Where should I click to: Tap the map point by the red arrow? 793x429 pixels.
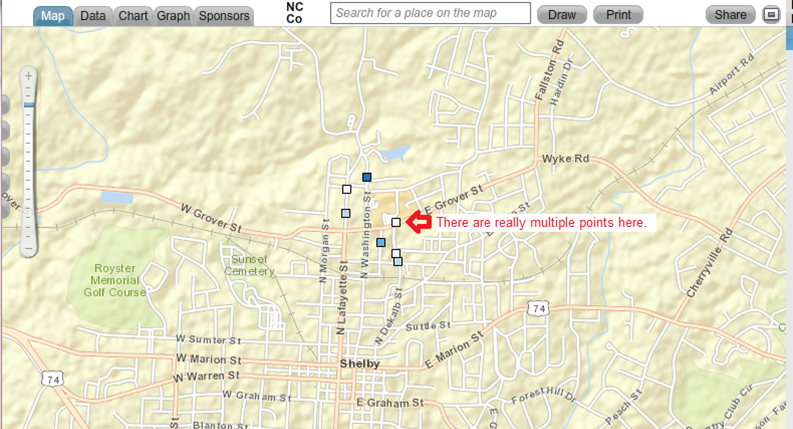coord(396,222)
